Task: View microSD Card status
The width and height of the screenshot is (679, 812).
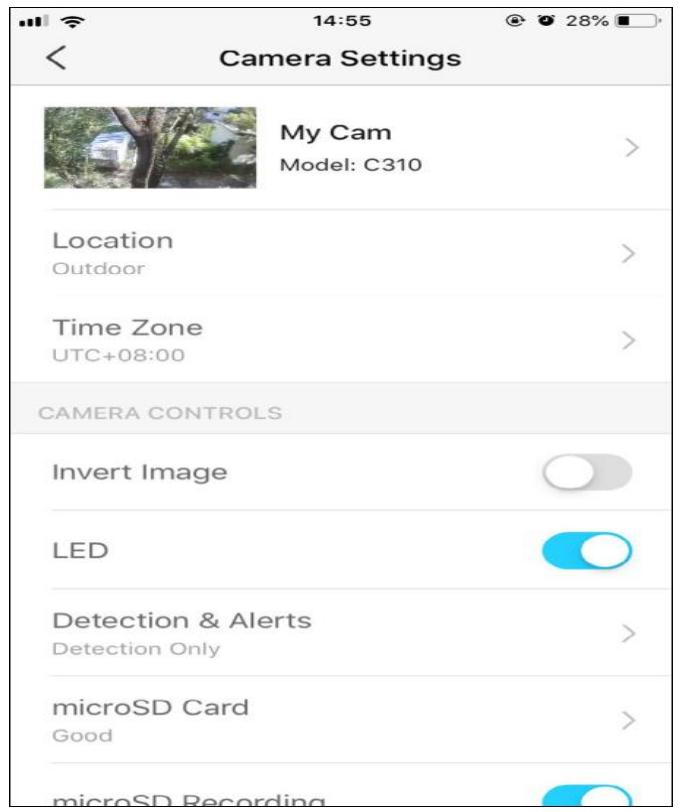Action: (340, 719)
